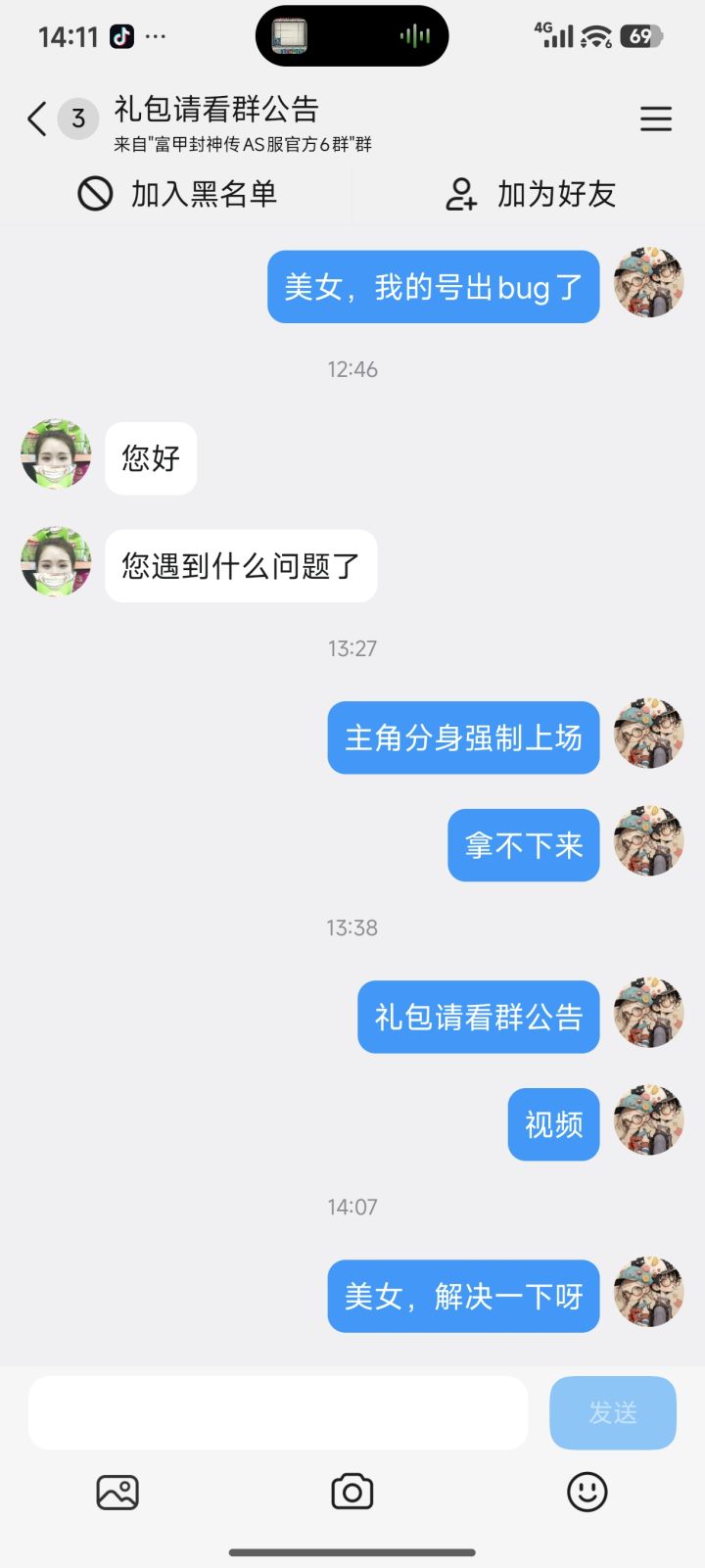Tap your own avatar next to a message
Image resolution: width=705 pixels, height=1568 pixels.
647,283
